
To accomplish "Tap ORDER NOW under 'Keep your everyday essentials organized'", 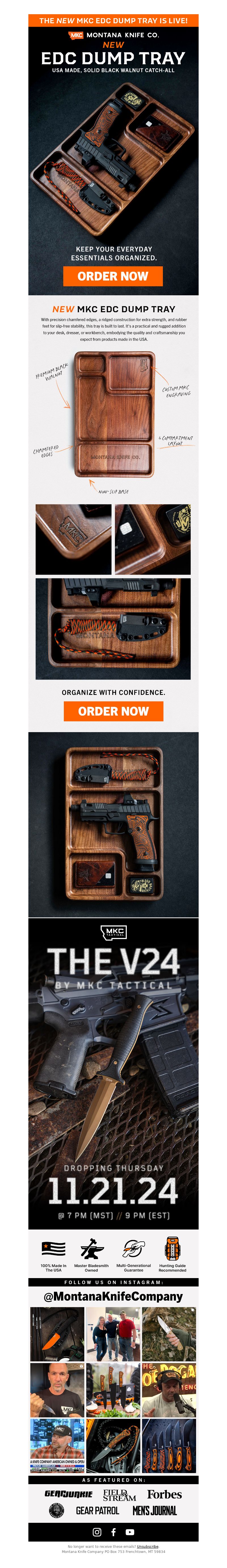I will click(x=113, y=276).
